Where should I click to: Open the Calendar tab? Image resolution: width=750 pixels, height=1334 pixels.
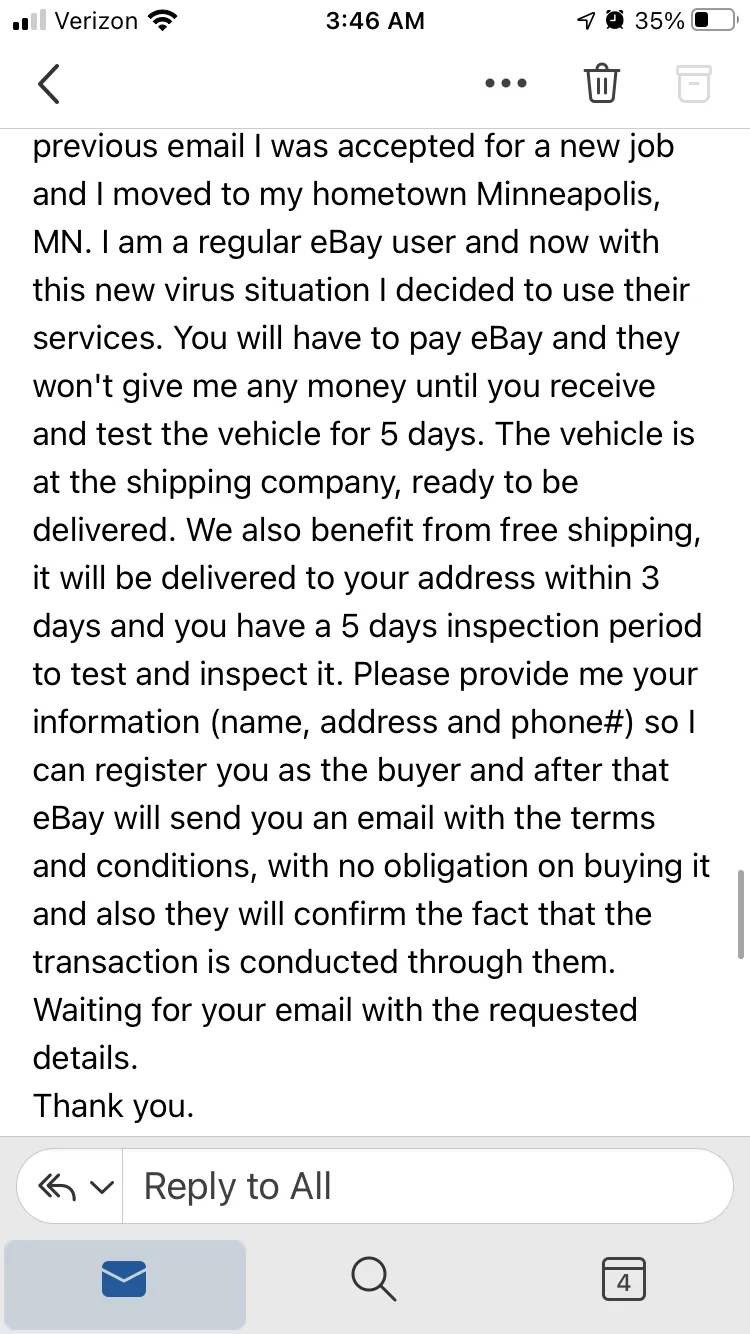(x=624, y=1280)
